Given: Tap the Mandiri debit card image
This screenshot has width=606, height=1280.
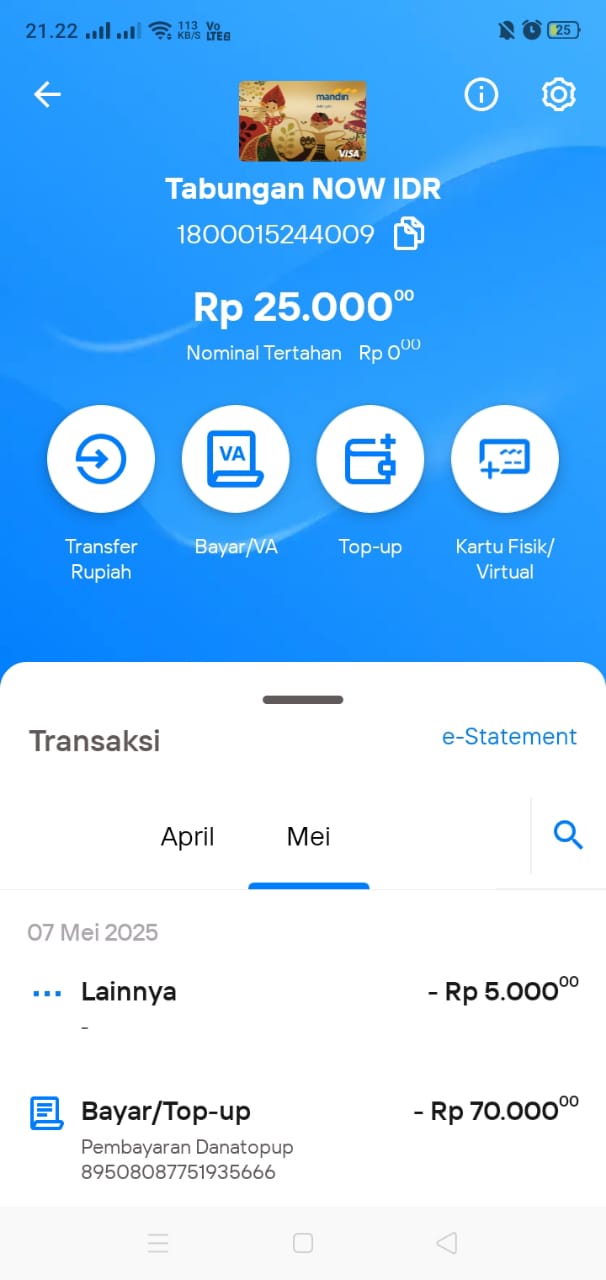Looking at the screenshot, I should [x=302, y=121].
